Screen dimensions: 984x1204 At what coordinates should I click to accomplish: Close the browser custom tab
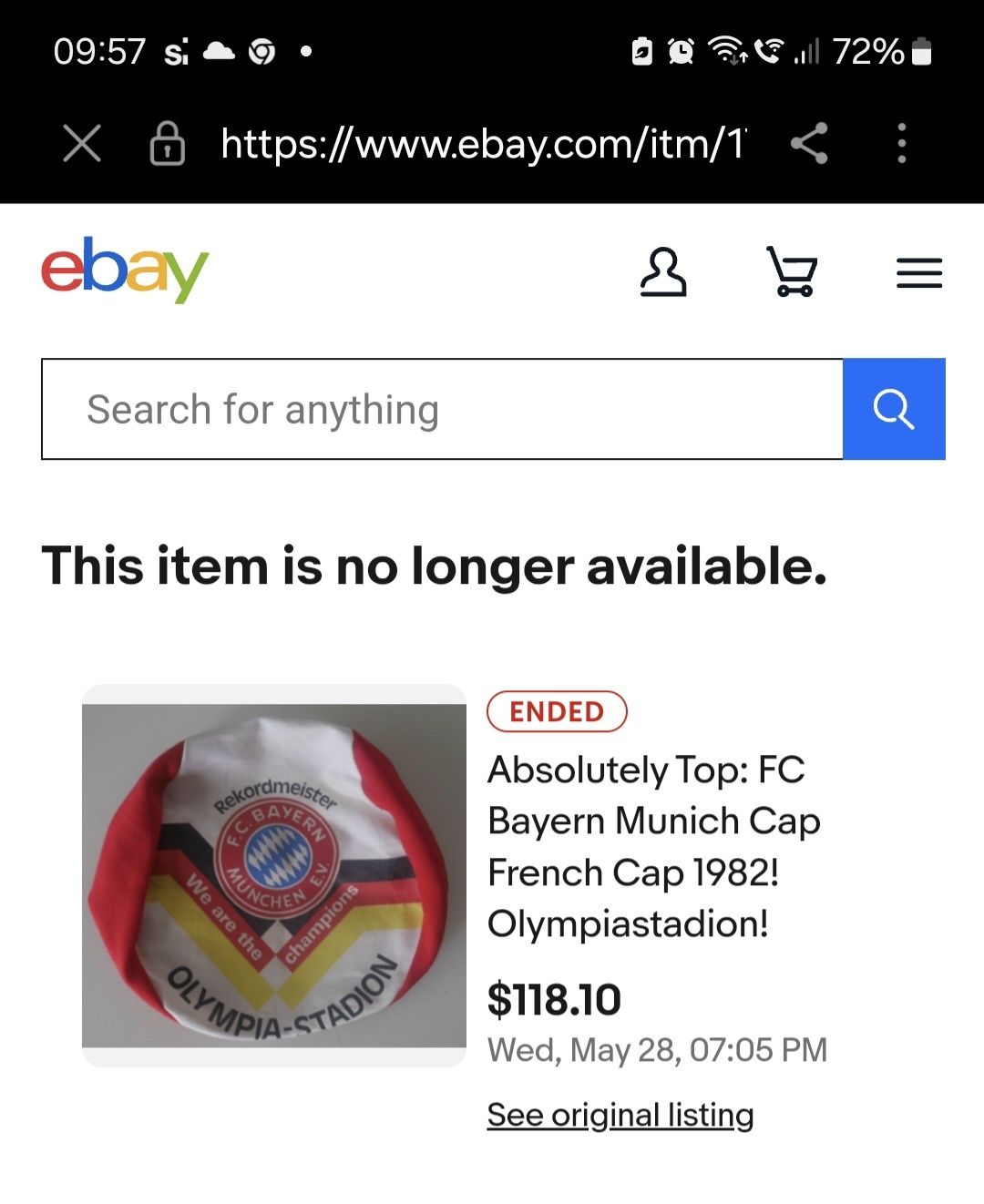pyautogui.click(x=82, y=143)
